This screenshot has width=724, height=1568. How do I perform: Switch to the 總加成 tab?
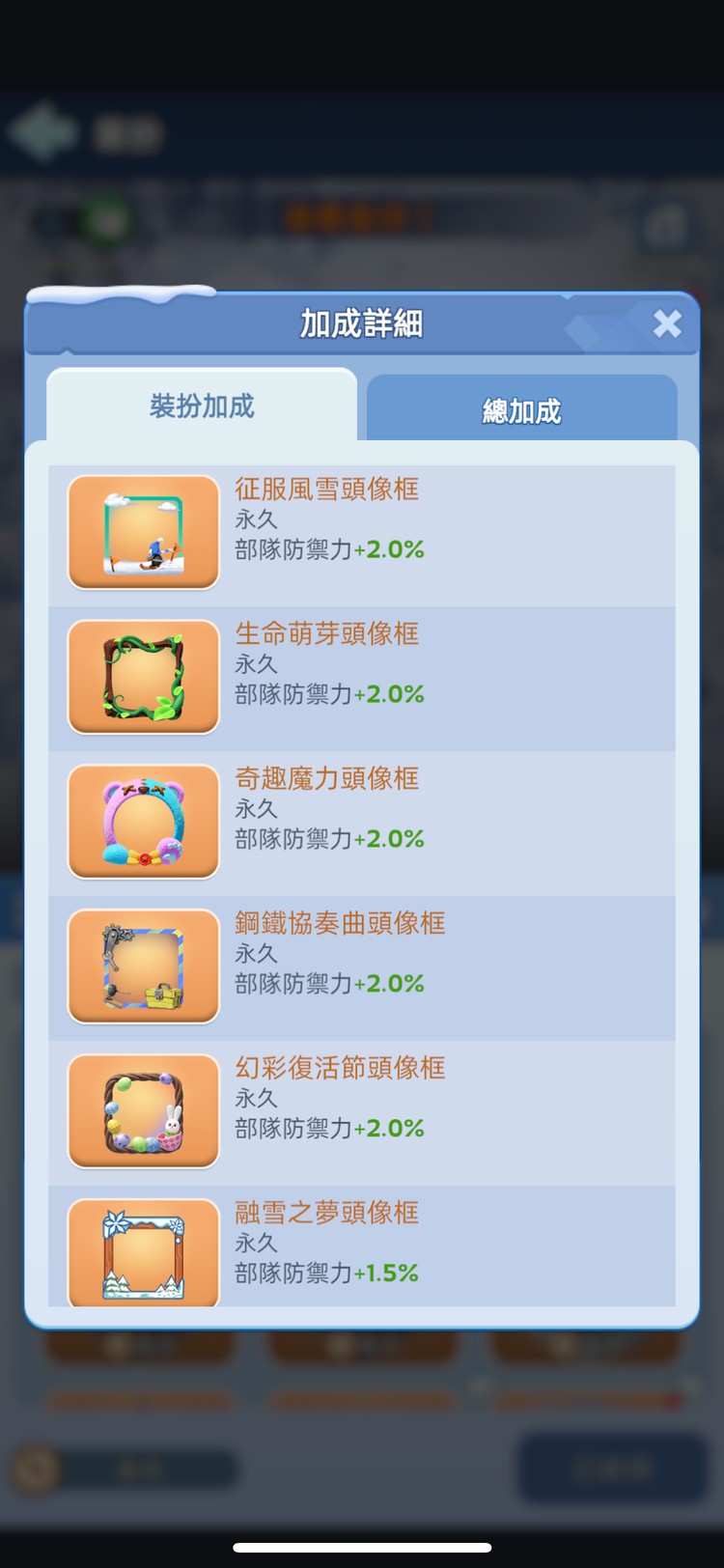[522, 409]
